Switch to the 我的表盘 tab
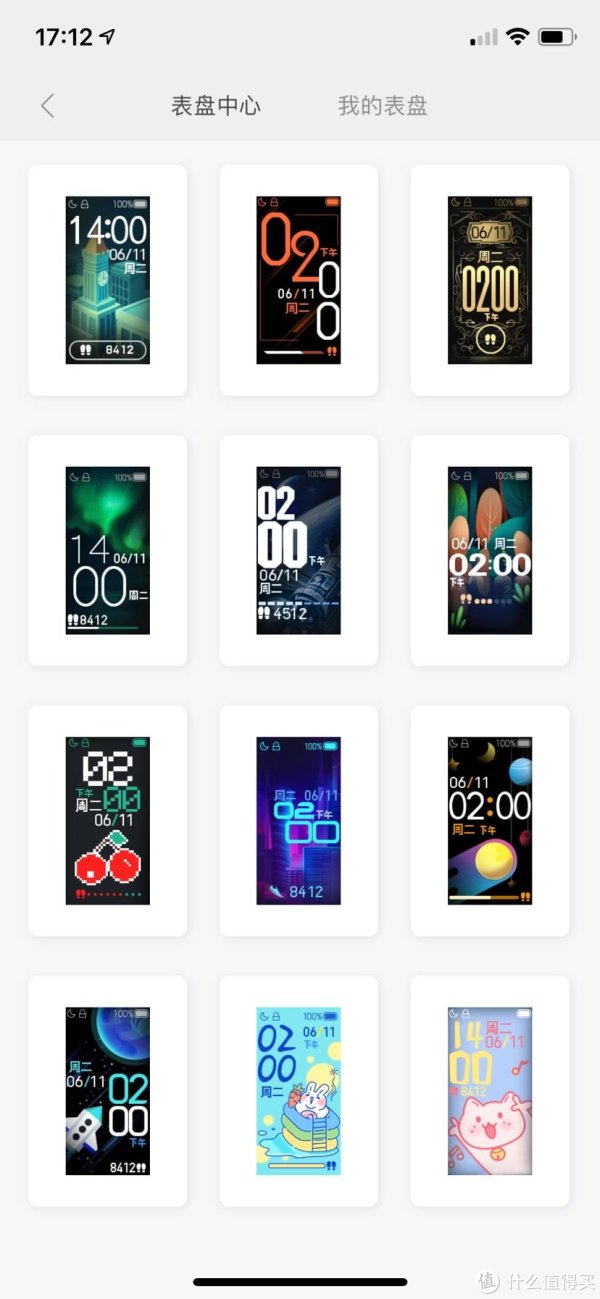This screenshot has width=600, height=1299. coord(382,106)
